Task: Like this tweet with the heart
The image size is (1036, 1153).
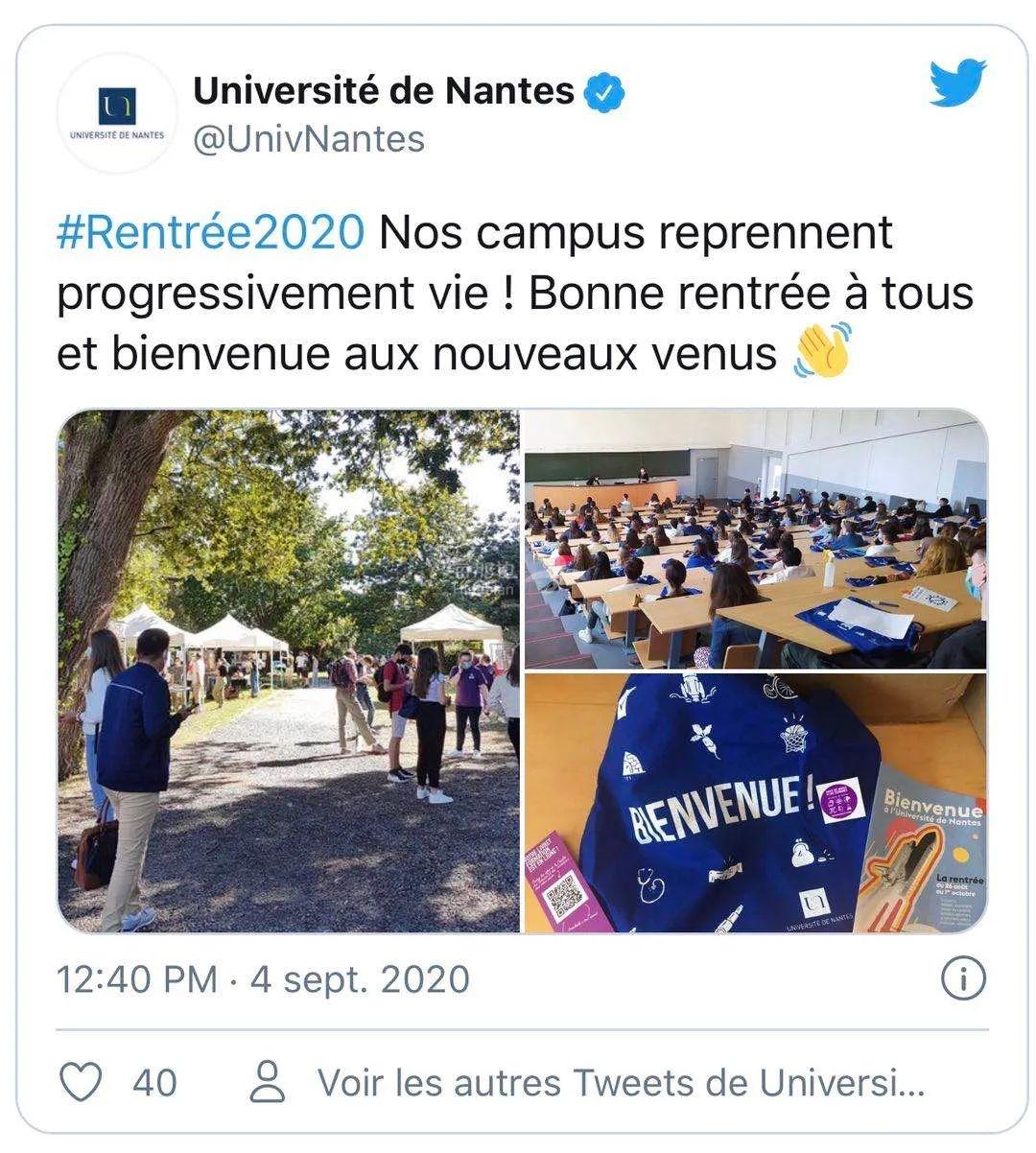Action: (82, 1082)
